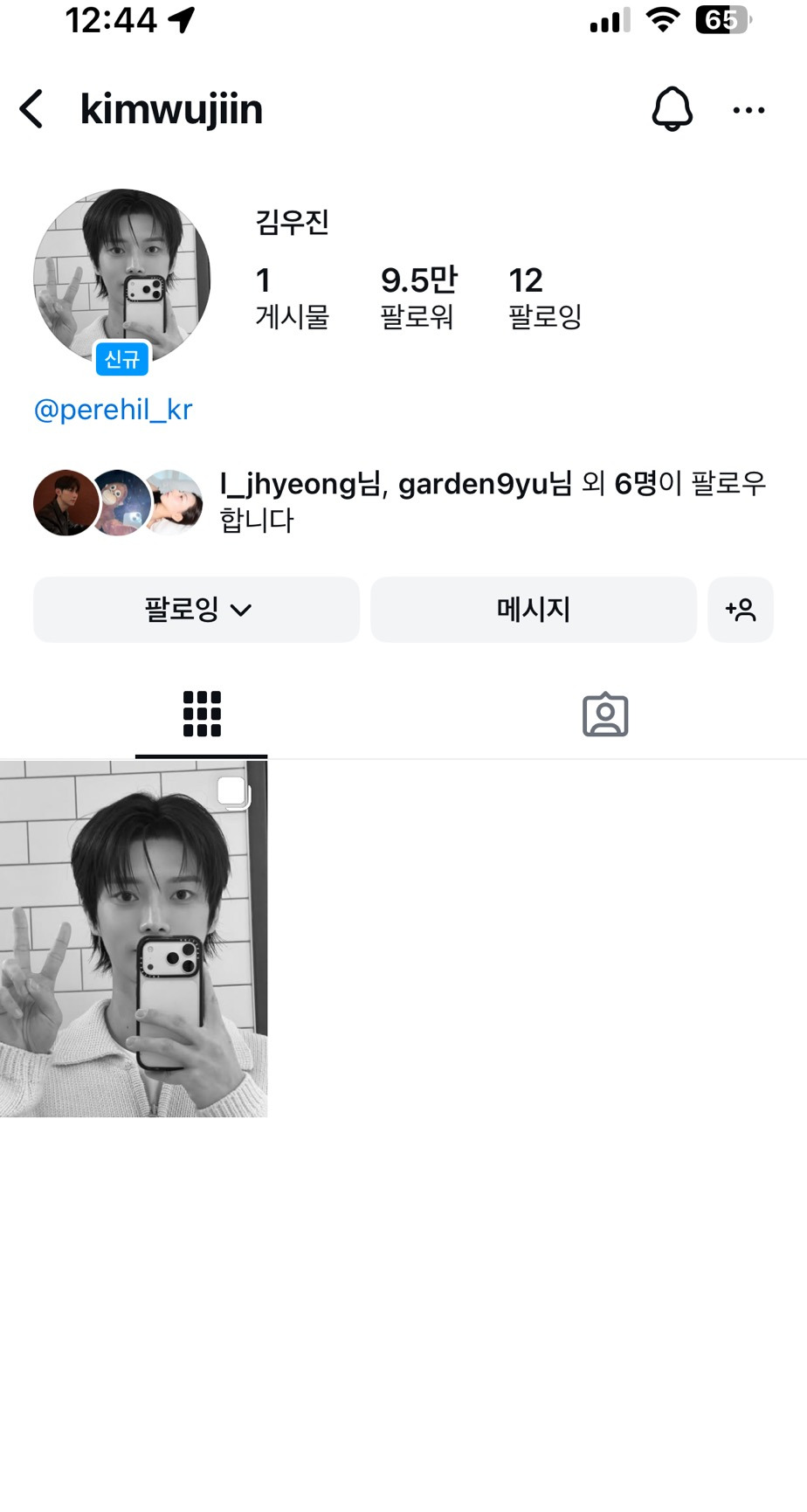Screen dimensions: 807x1512
Task: Go back from kimwujiin's profile
Action: pos(32,110)
